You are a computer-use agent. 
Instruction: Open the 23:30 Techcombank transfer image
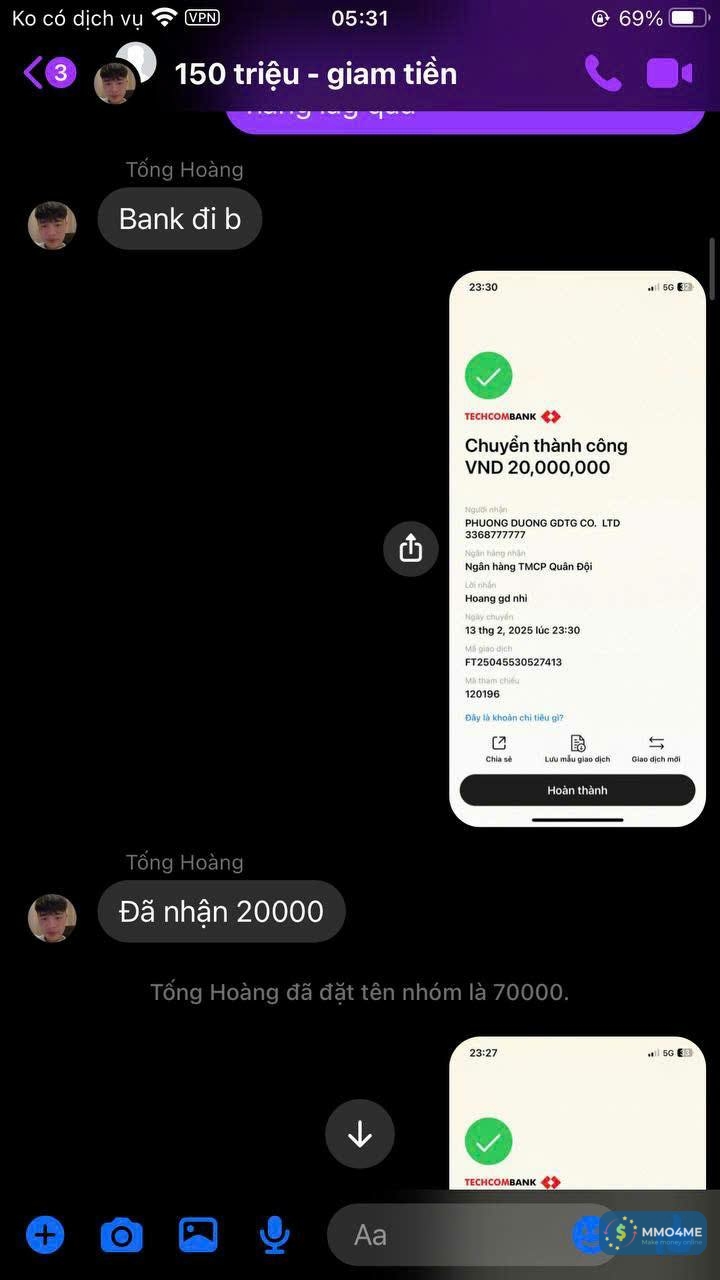tap(577, 548)
